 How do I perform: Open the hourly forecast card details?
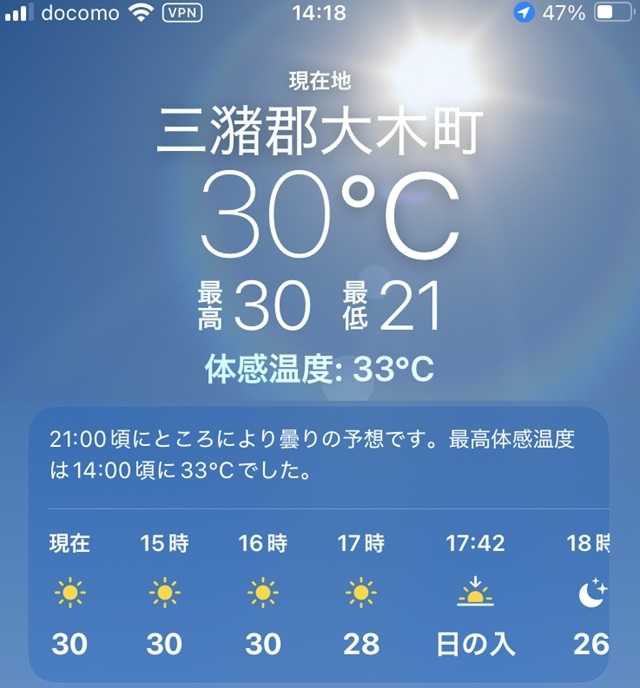click(320, 455)
